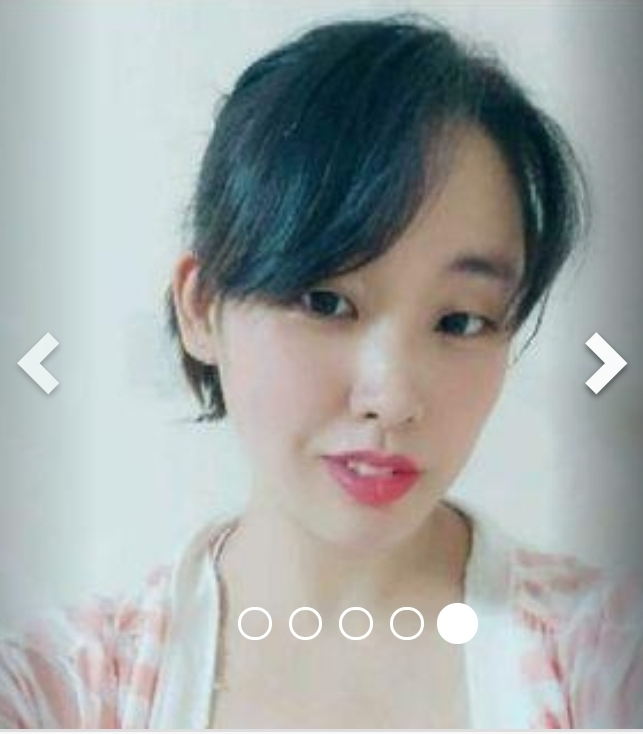Jump to the second carousel photo dot
The width and height of the screenshot is (643, 734).
(305, 623)
